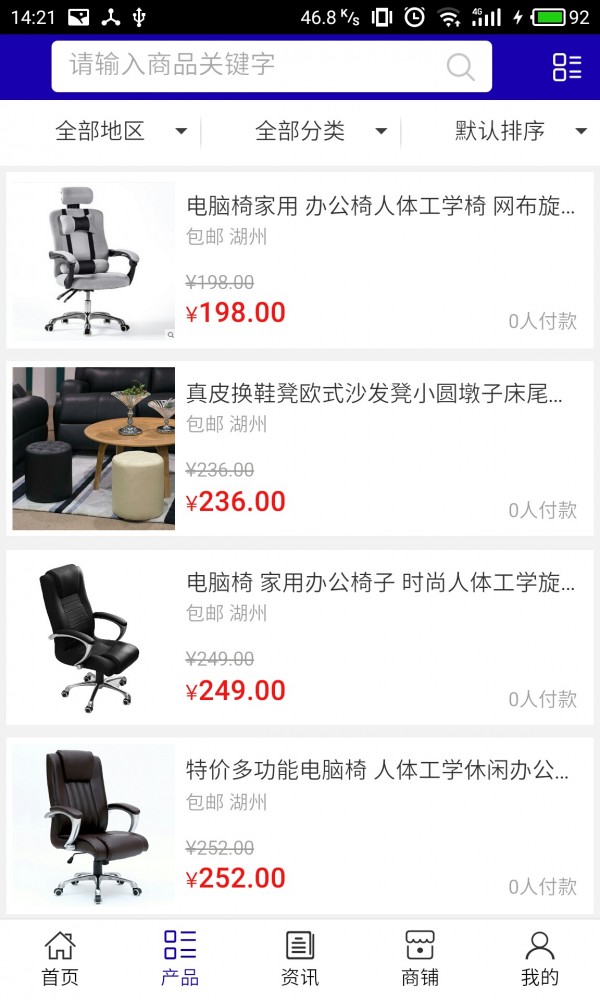Tap the magnifier search icon

pos(460,67)
